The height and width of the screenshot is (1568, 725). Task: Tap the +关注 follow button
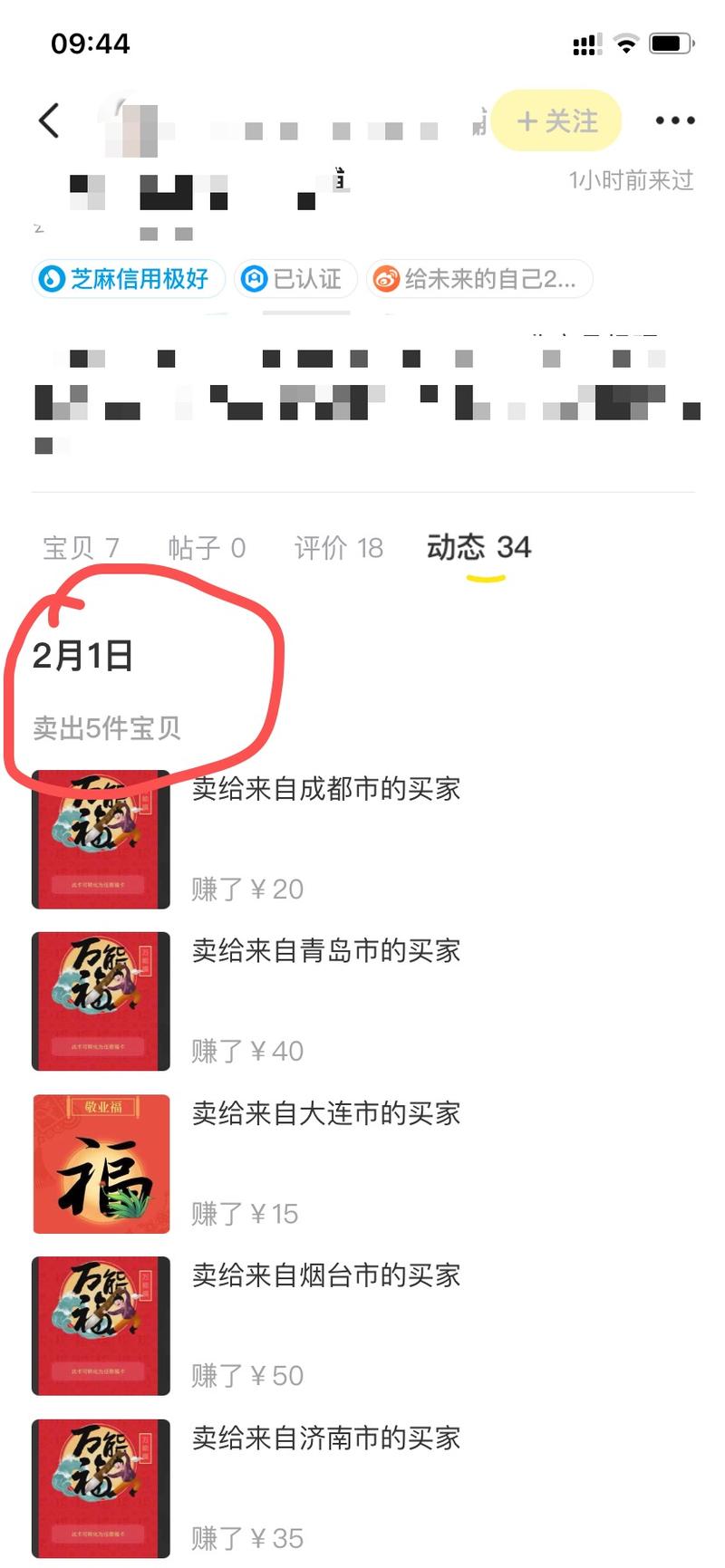[556, 120]
